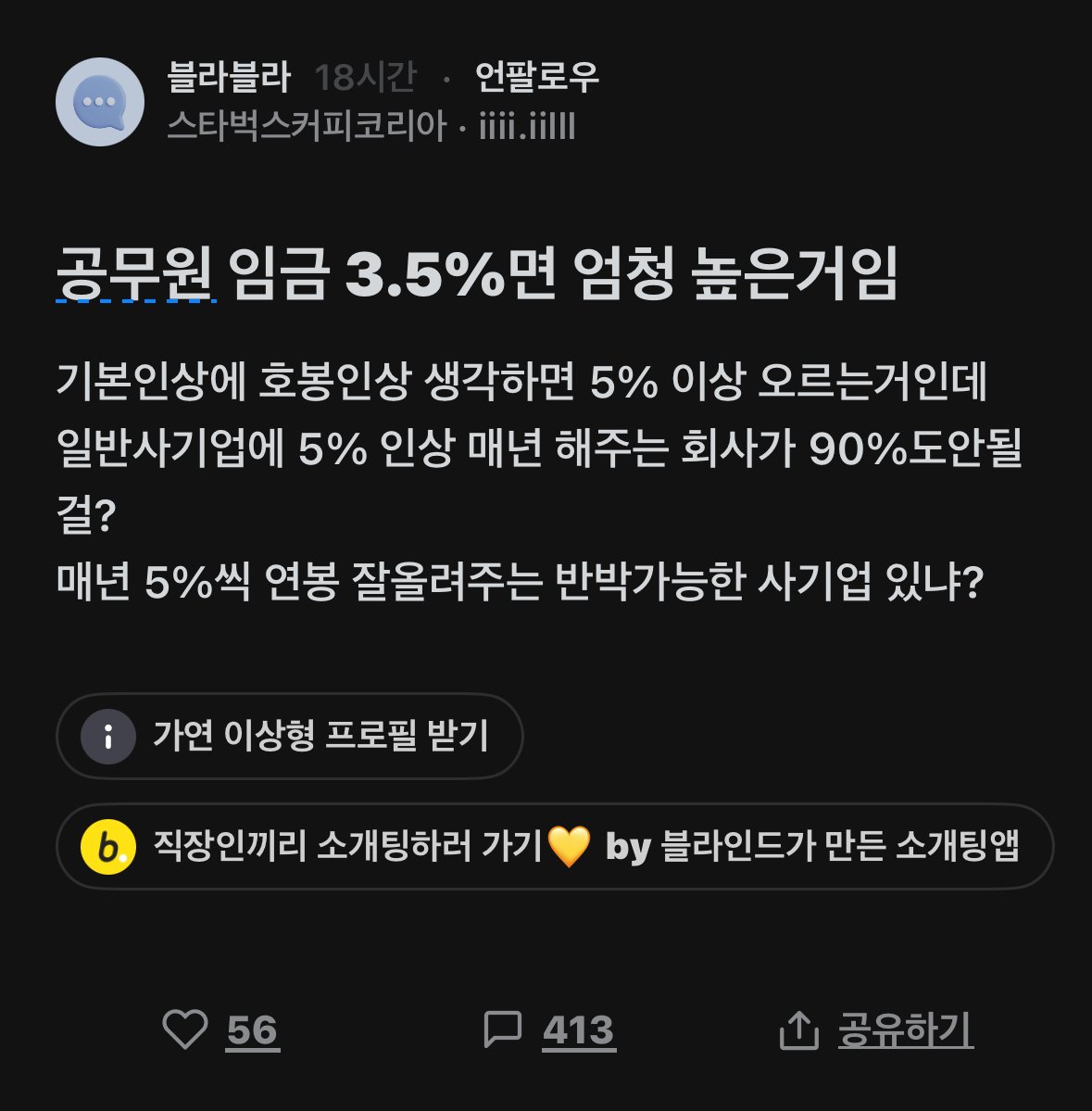Open 직장인끼리 소개팅하러 가기 banner
This screenshot has height=1111, width=1092.
point(554,846)
